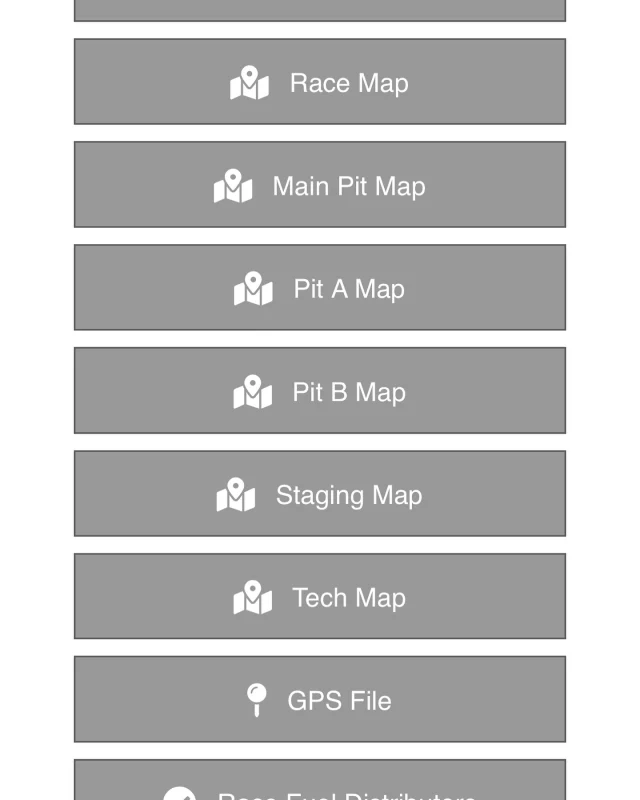Open Race Fuel Distributors
Image resolution: width=640 pixels, height=800 pixels.
(320, 783)
